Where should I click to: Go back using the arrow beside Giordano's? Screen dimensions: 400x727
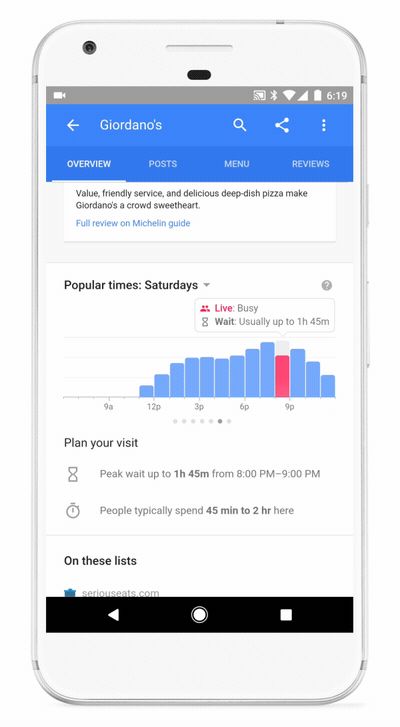pyautogui.click(x=73, y=125)
